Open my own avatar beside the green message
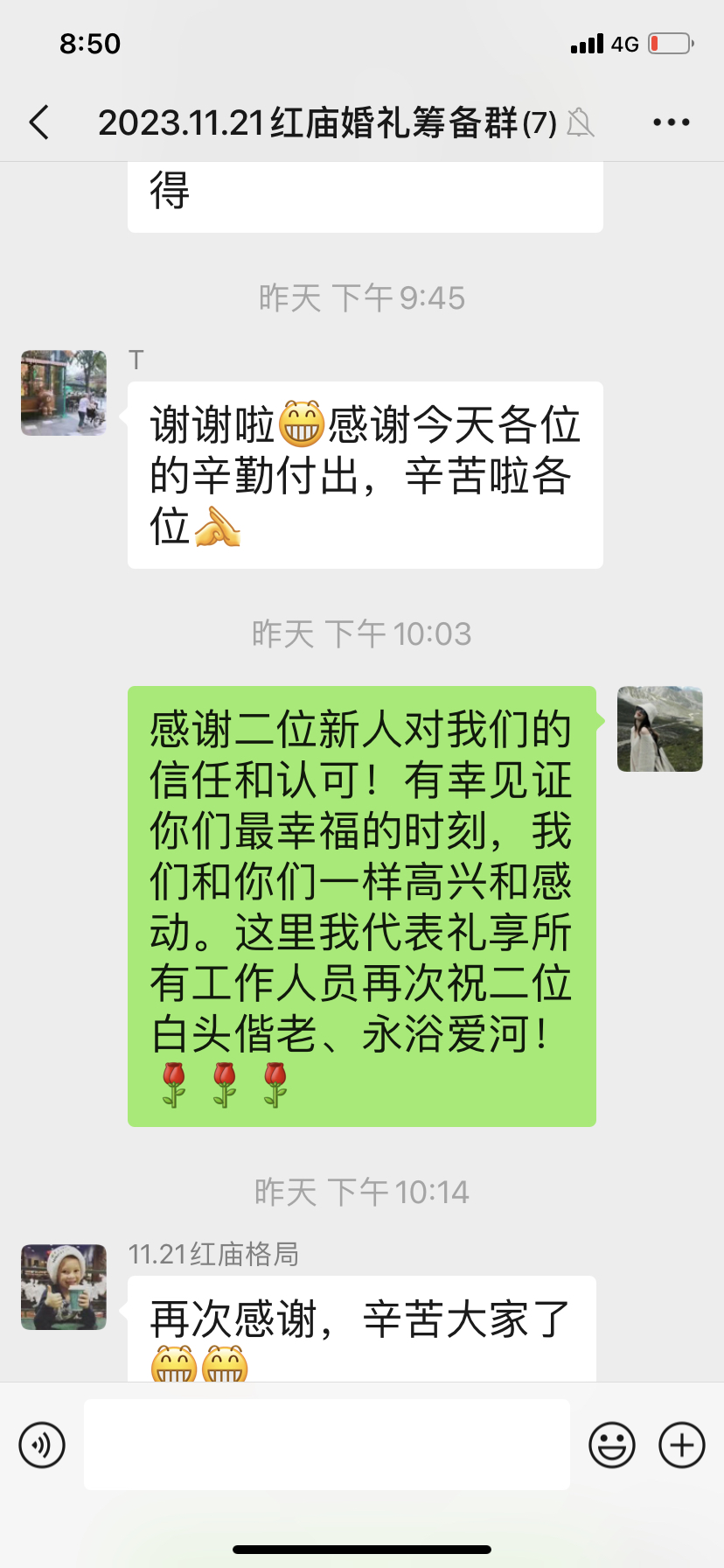 pos(660,729)
